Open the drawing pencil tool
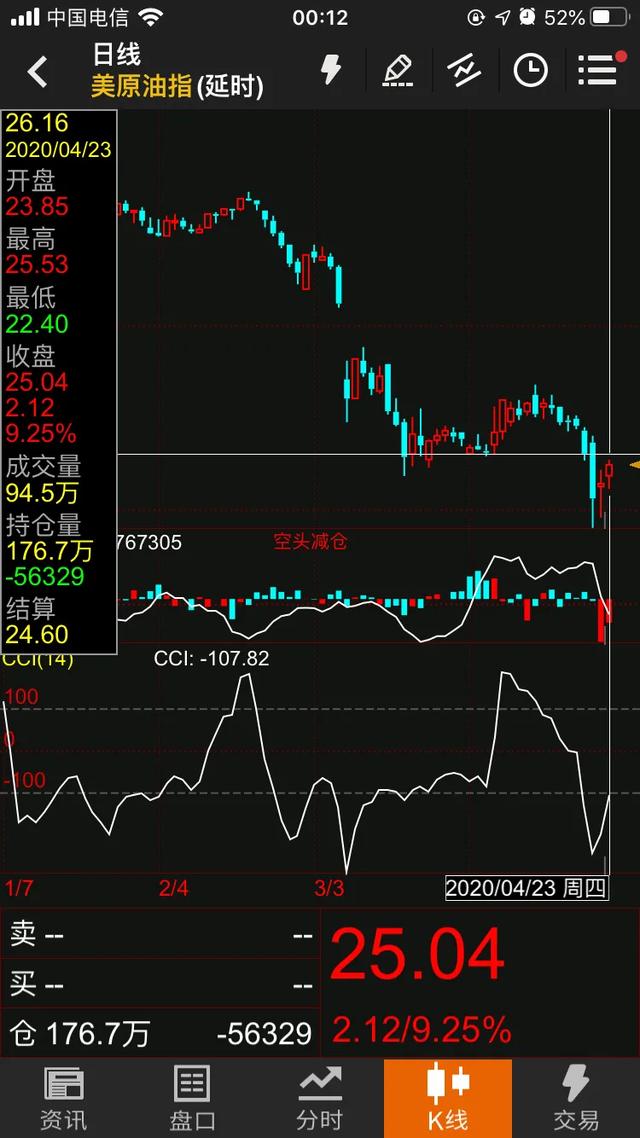640x1138 pixels. 397,70
